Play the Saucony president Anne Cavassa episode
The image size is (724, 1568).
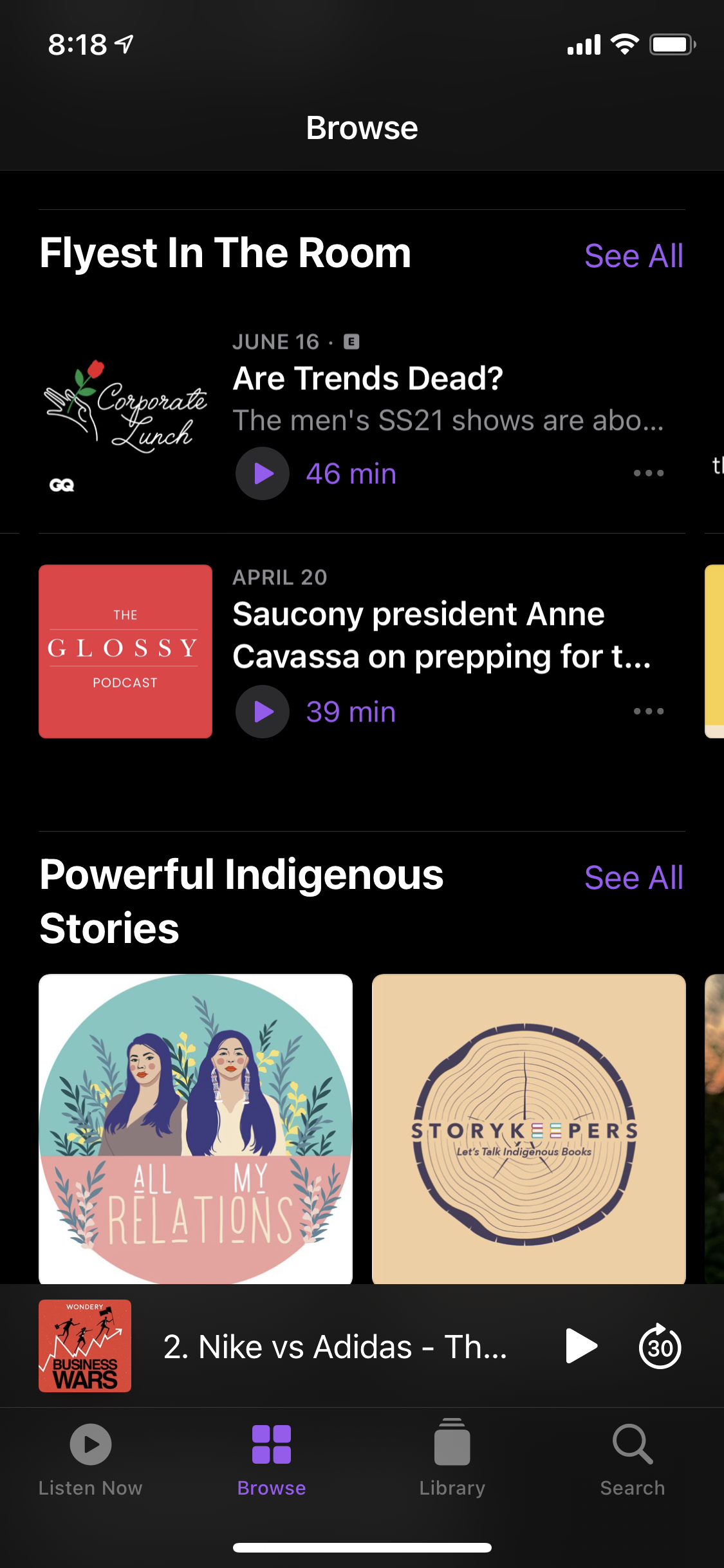(x=263, y=712)
